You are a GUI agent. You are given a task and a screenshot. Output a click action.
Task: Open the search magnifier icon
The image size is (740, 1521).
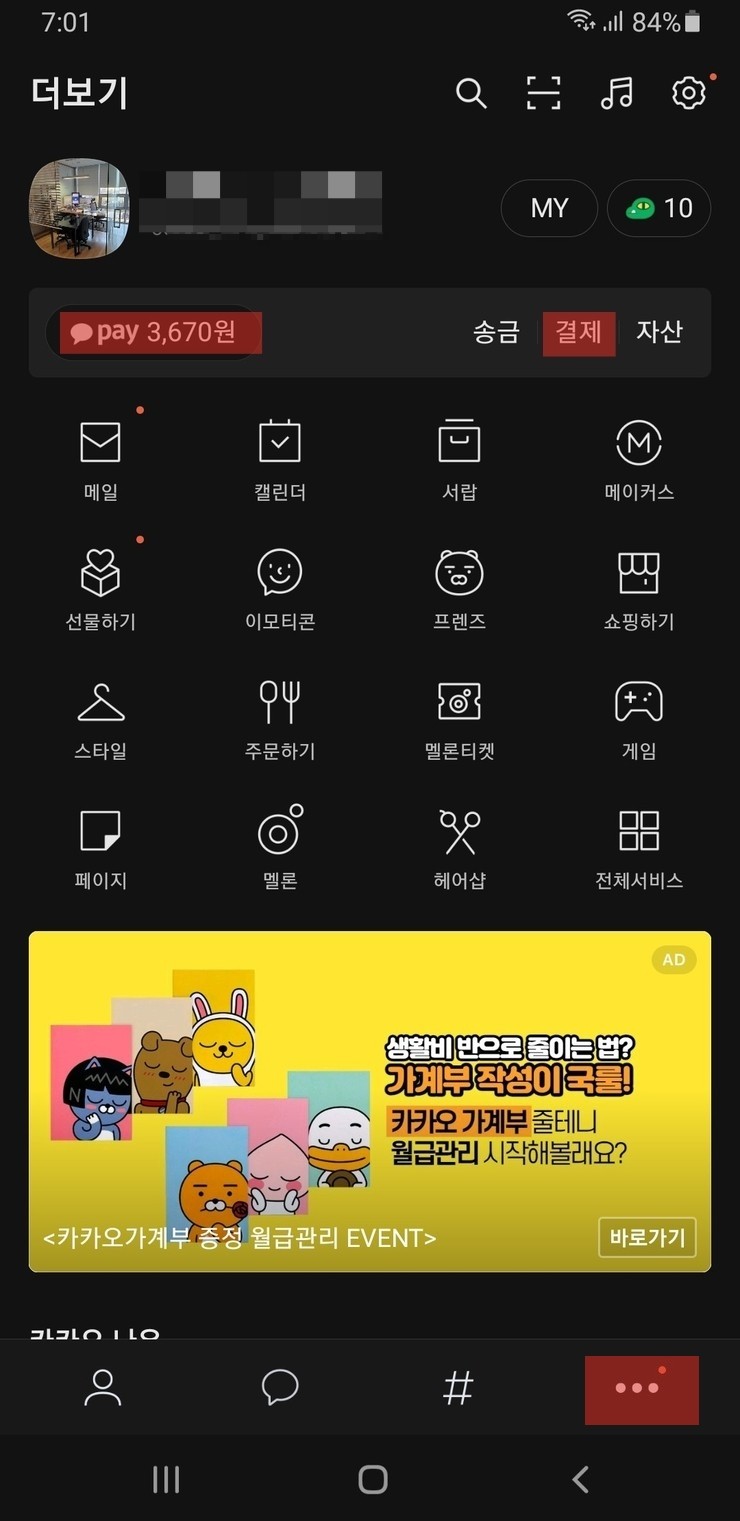click(x=470, y=93)
